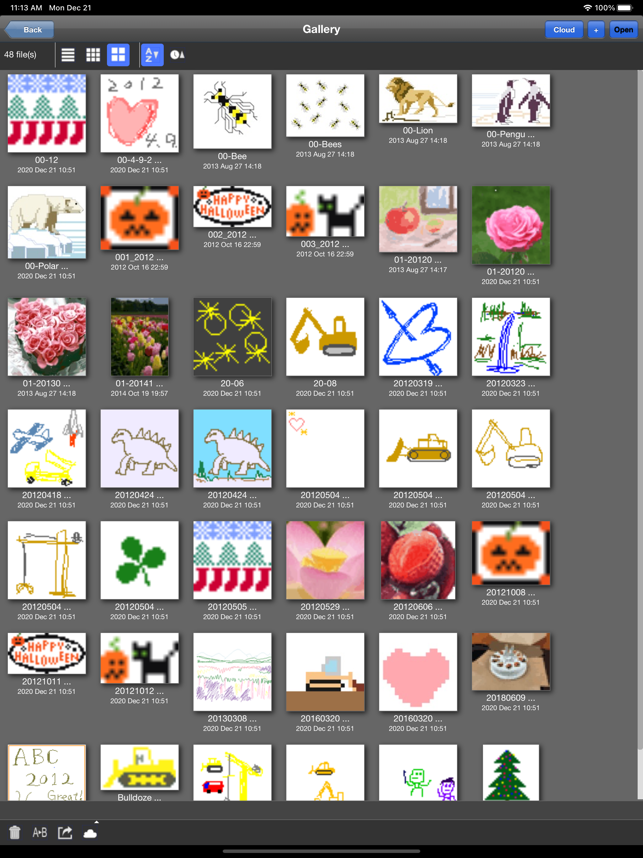
Task: Delete with the trash icon
Action: 15,832
